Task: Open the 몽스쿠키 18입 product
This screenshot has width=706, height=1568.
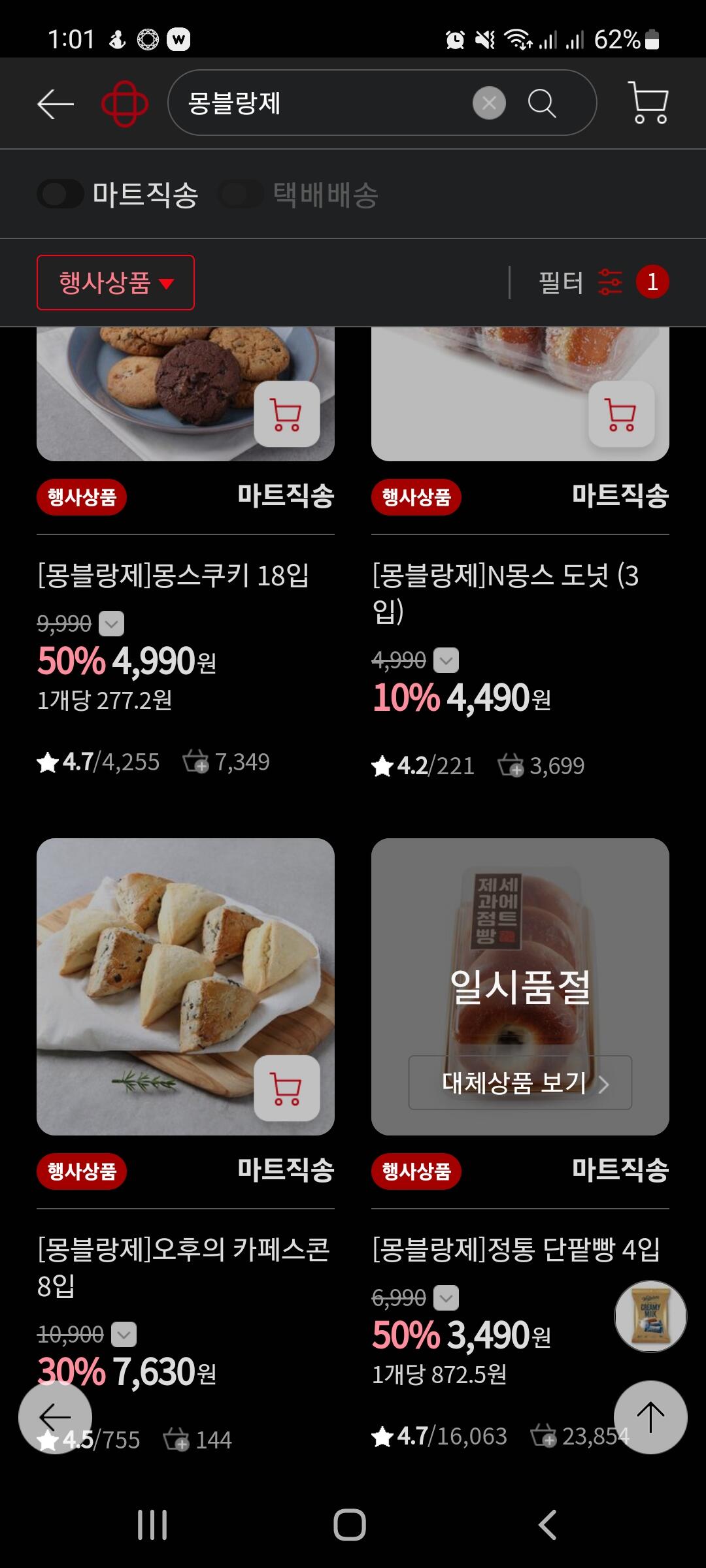Action: point(173,576)
